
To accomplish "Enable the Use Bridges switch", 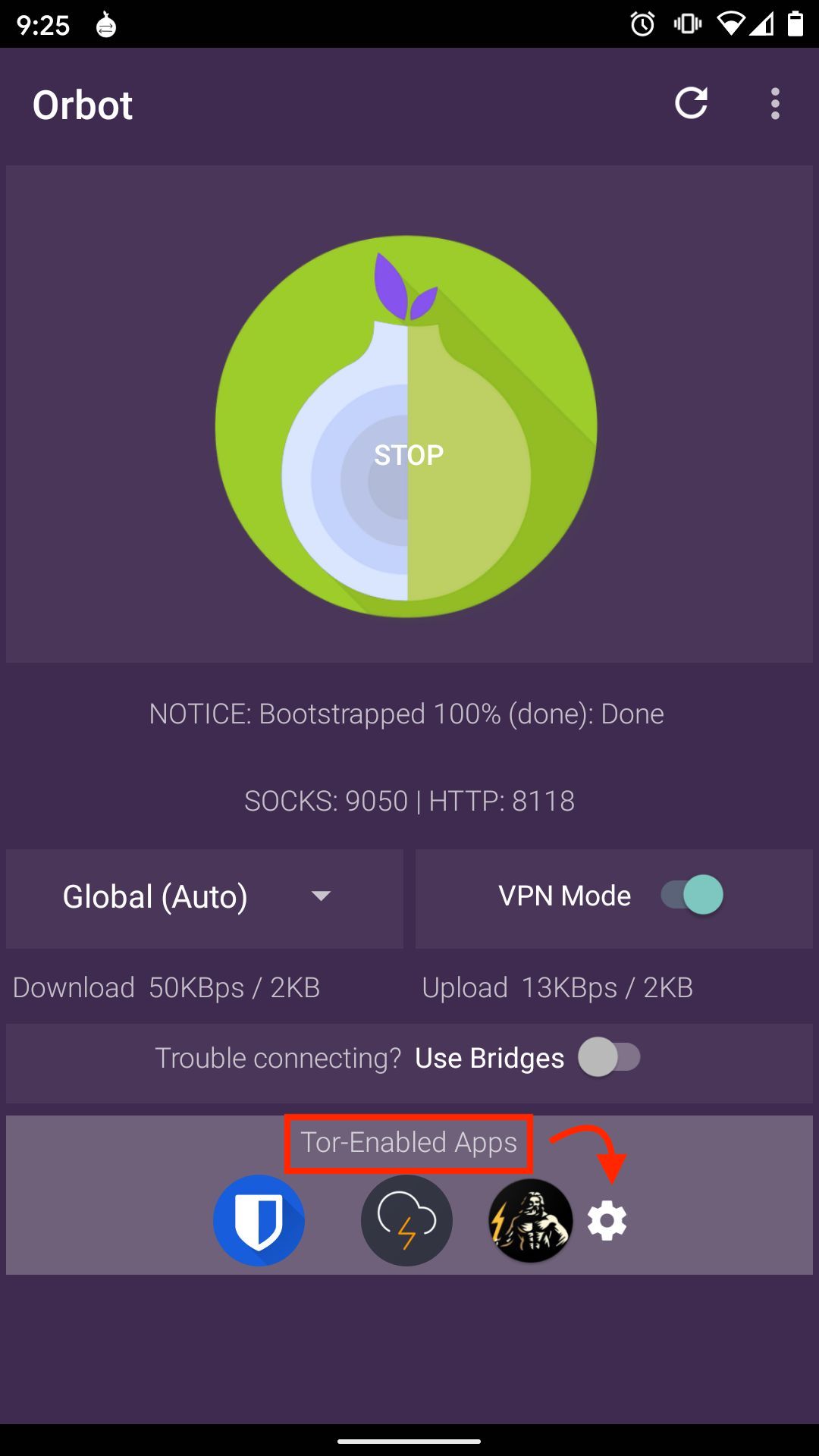I will click(x=609, y=1057).
